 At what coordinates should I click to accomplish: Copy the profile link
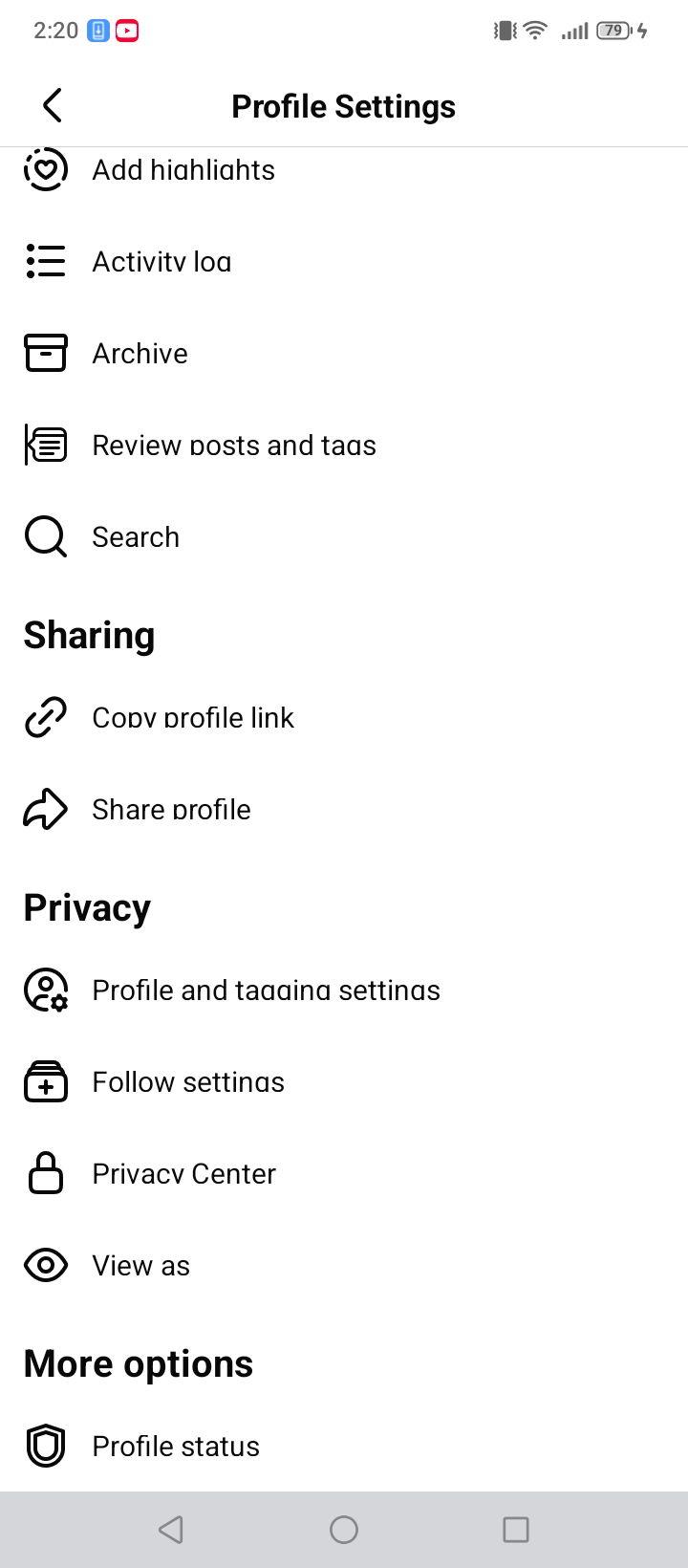(x=344, y=717)
